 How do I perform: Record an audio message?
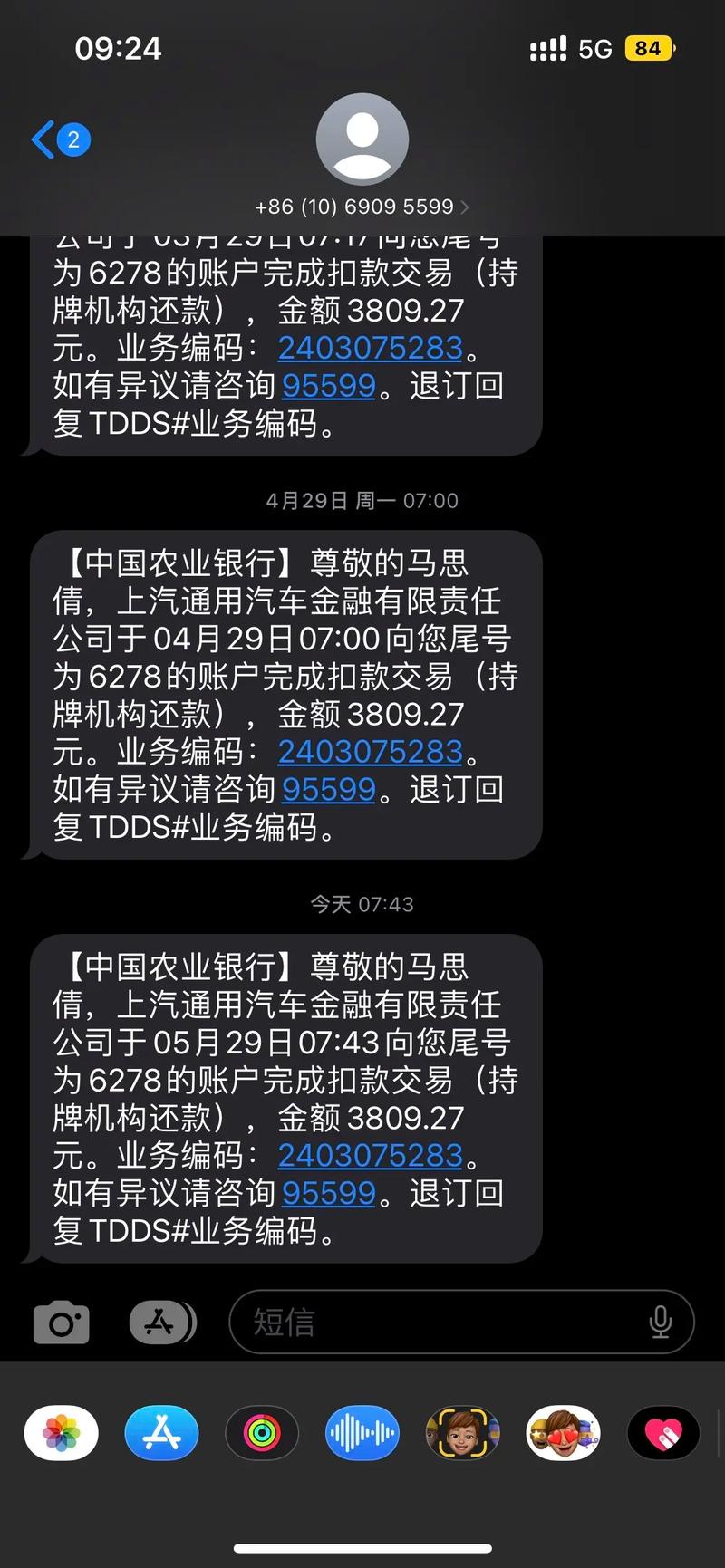point(362,1433)
